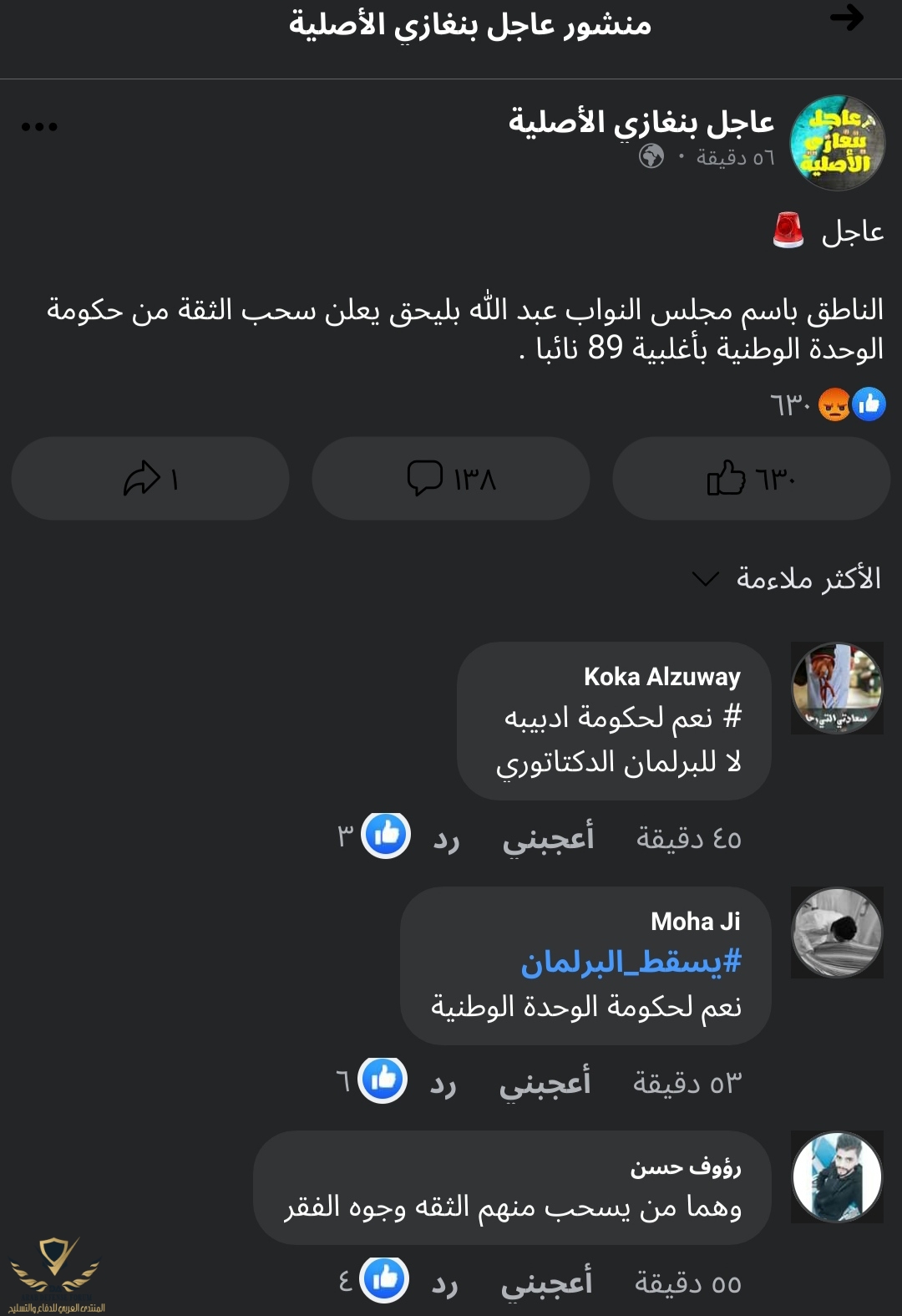
Task: Open the عاجل بنغازي الأصلية page avatar
Action: [837, 143]
